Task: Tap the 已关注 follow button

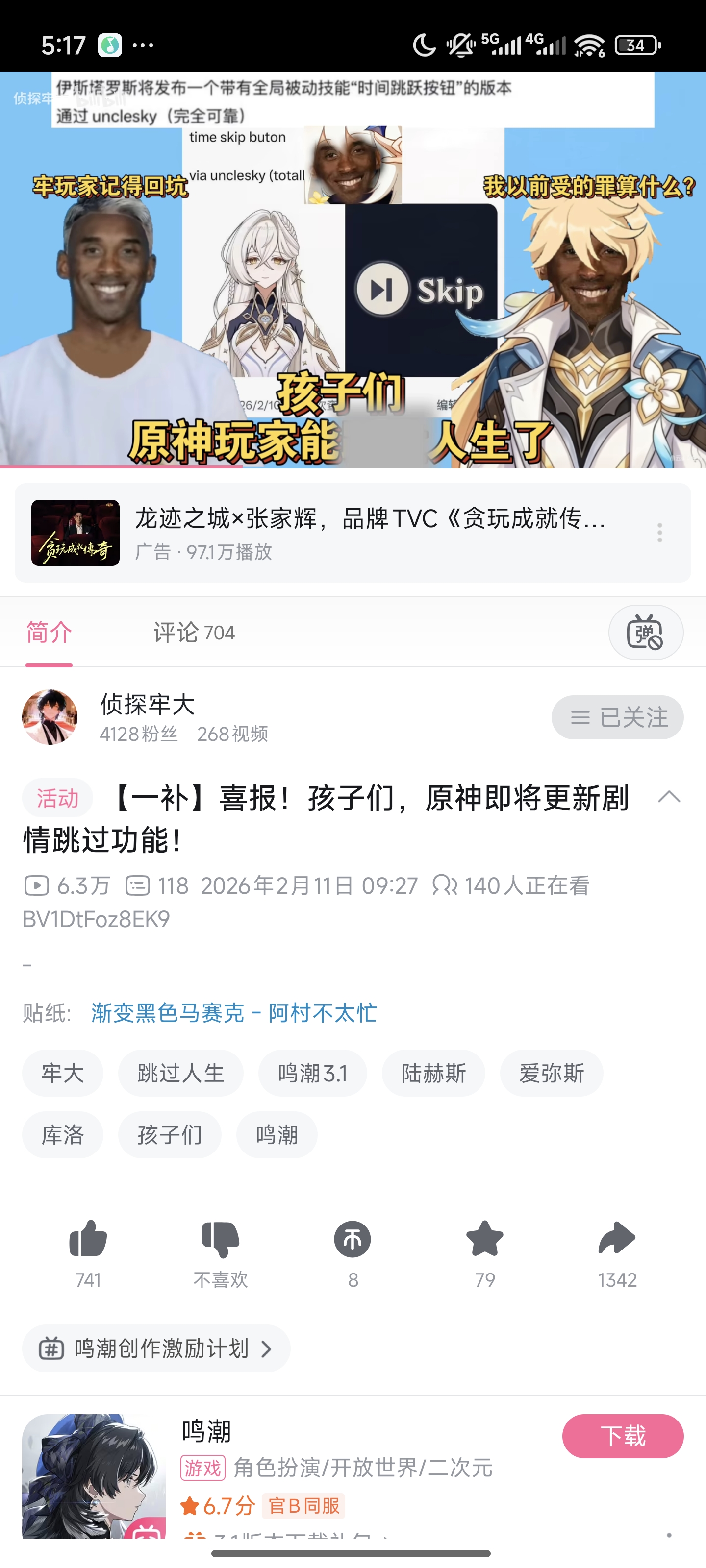Action: pos(617,718)
